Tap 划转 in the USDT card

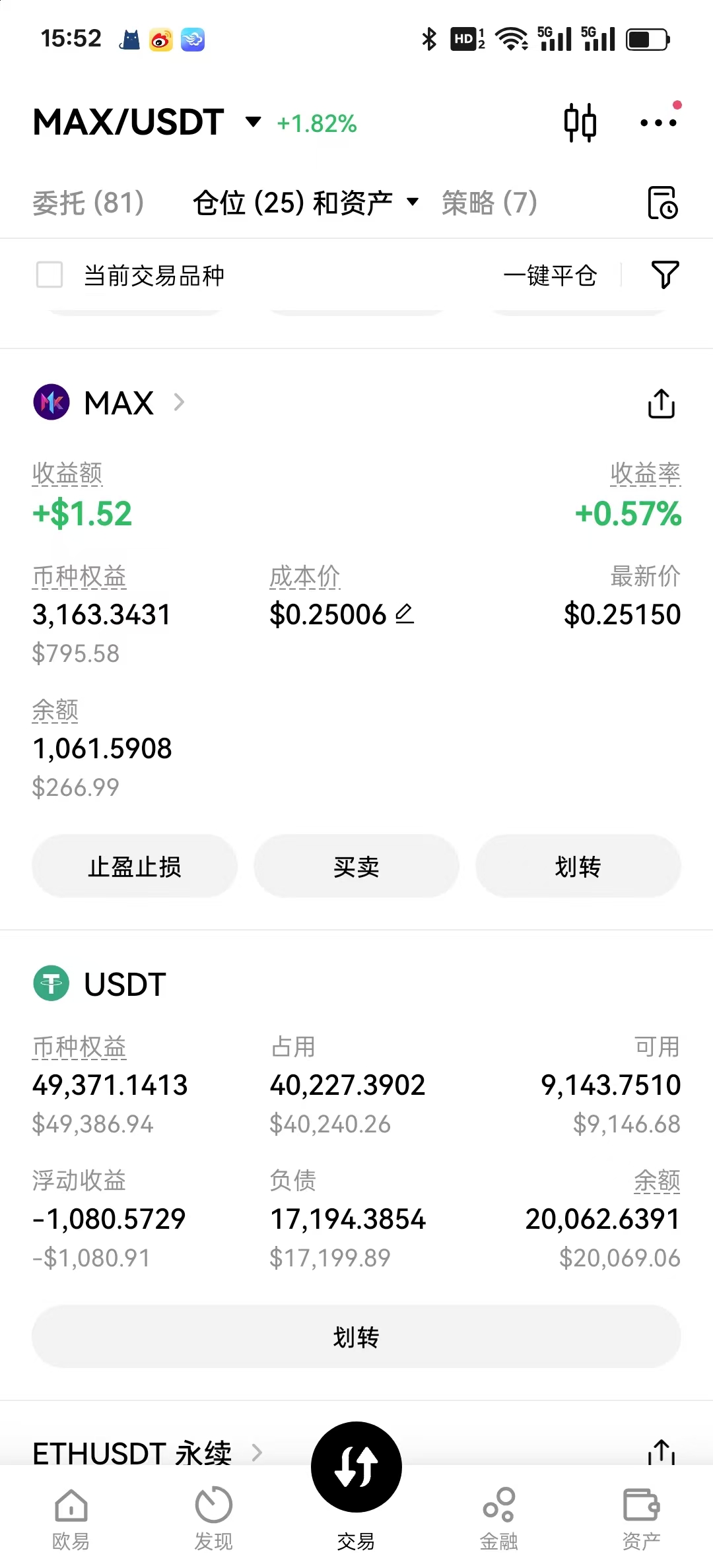click(x=356, y=1337)
